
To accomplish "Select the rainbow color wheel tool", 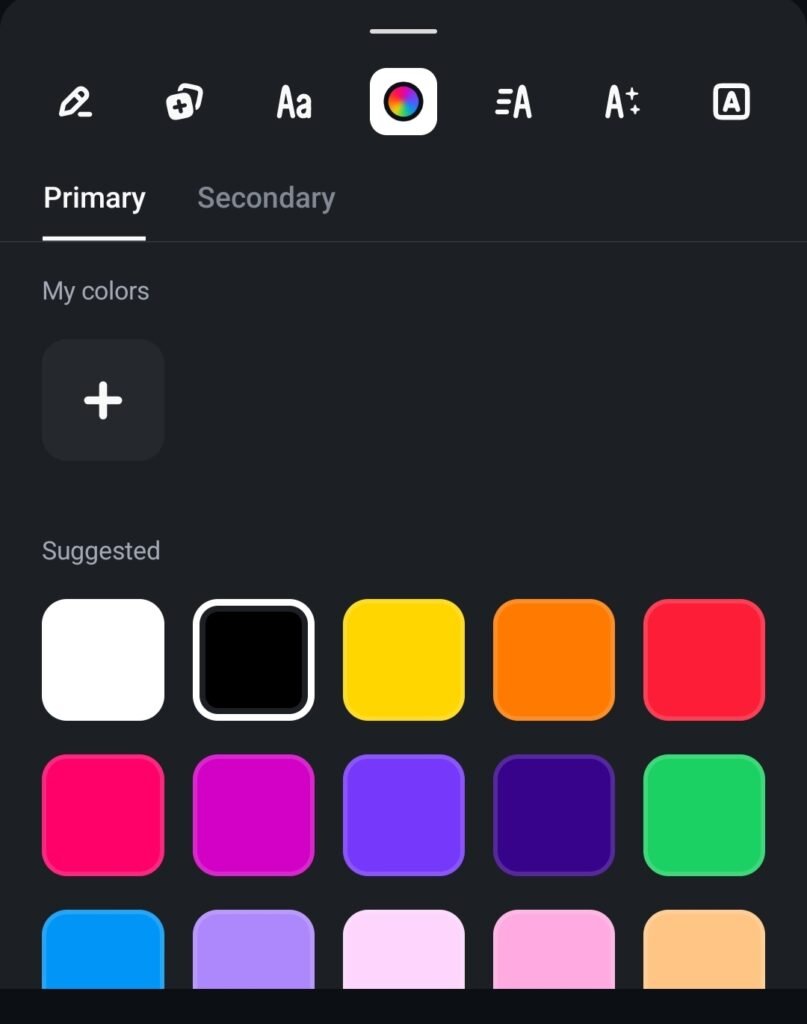I will point(403,102).
